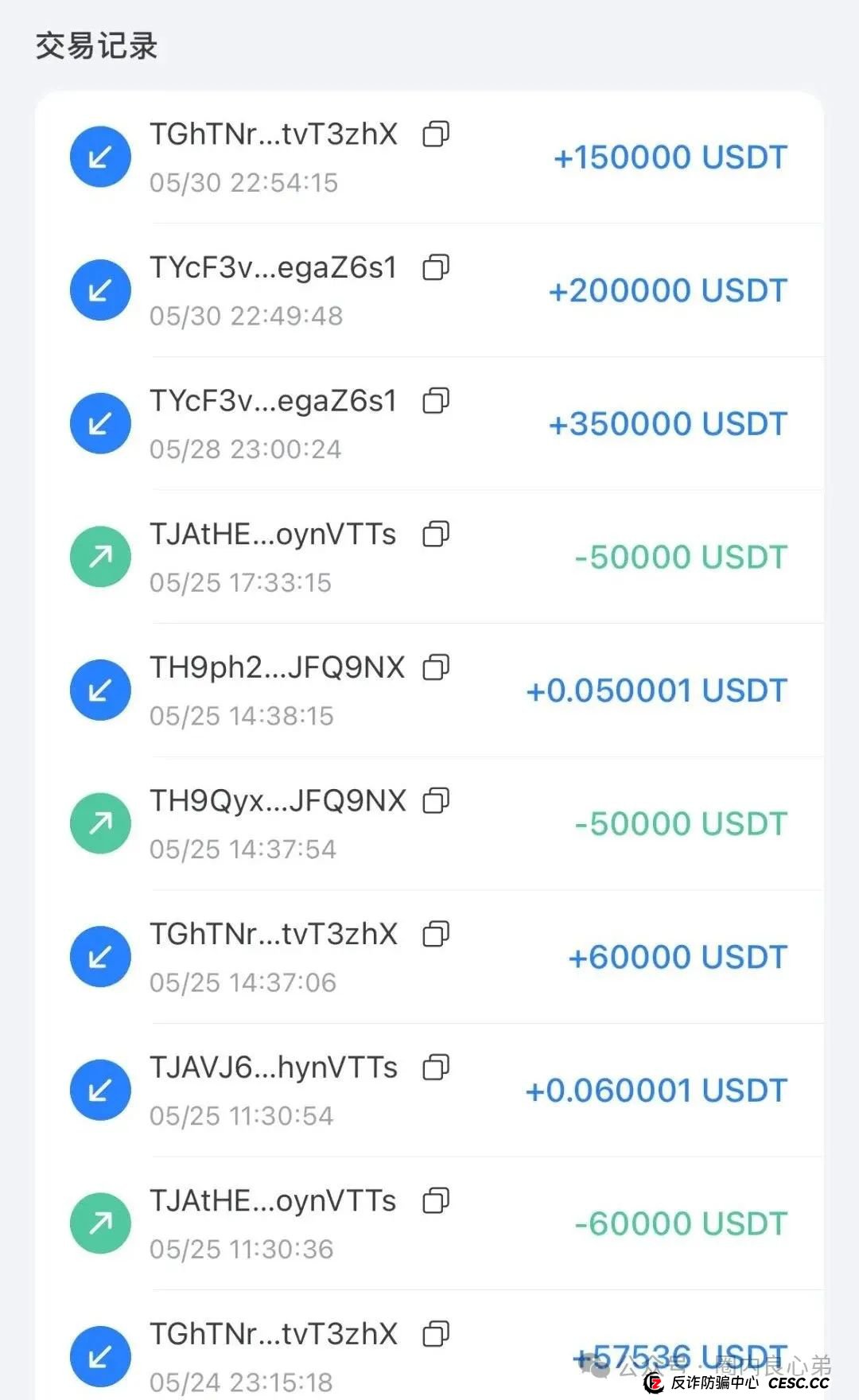Screen dimensions: 859x1400
Task: Copy the TJAtHE...oynVTTs address from 05/25 17:33
Action: click(x=436, y=535)
